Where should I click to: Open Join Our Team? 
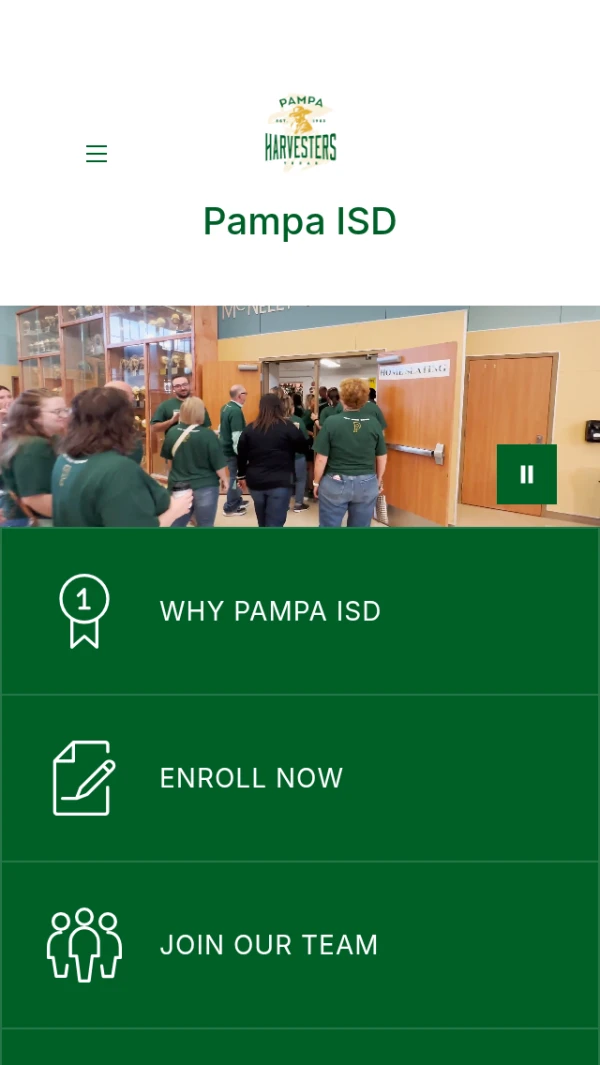(268, 945)
